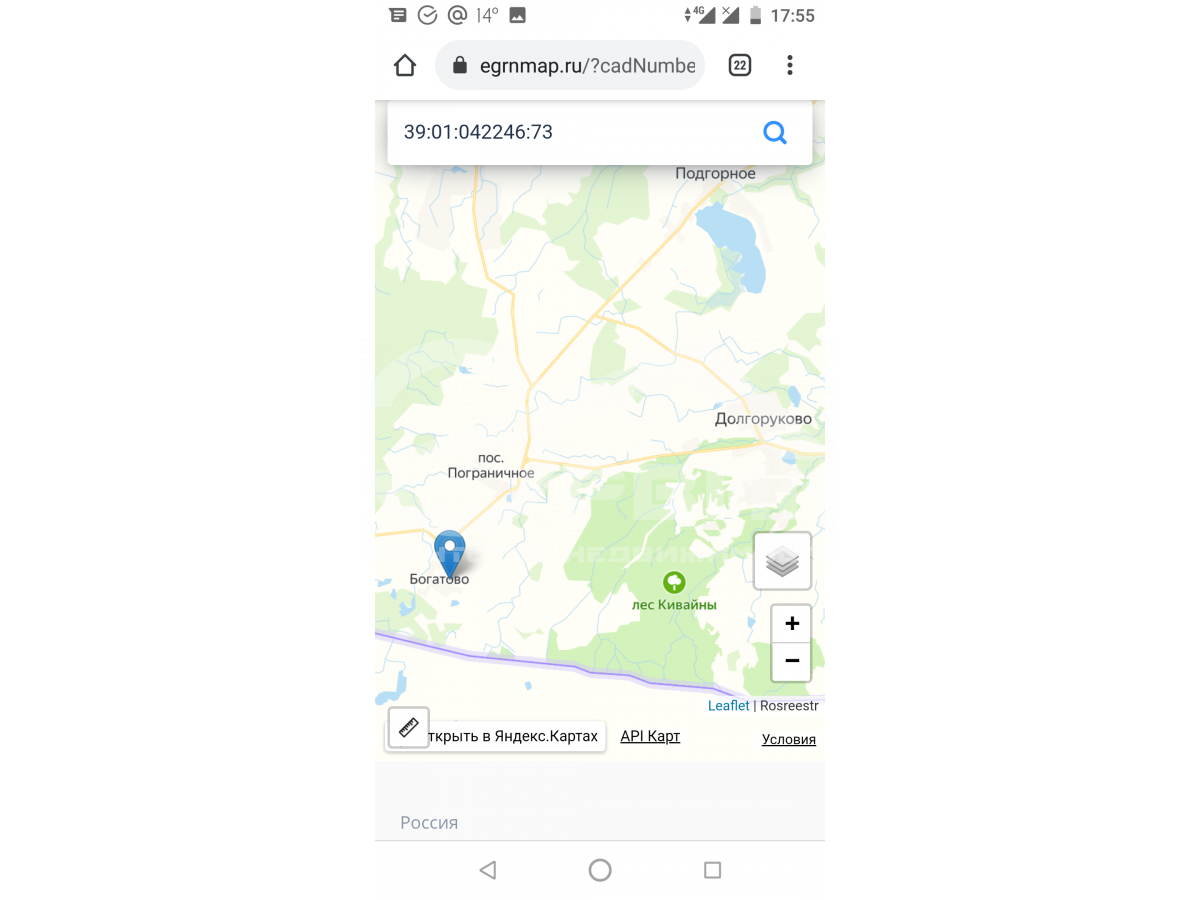Screen dimensions: 1200x900
Task: Zoom in with the plus button
Action: pyautogui.click(x=791, y=624)
